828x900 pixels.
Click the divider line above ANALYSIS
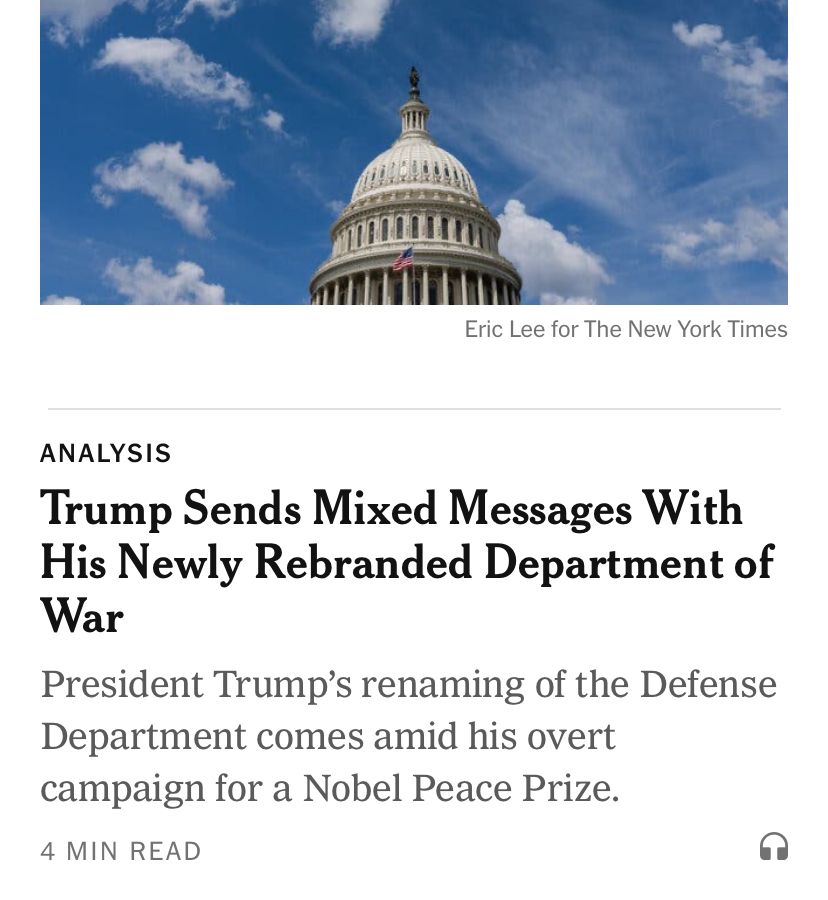[x=413, y=408]
